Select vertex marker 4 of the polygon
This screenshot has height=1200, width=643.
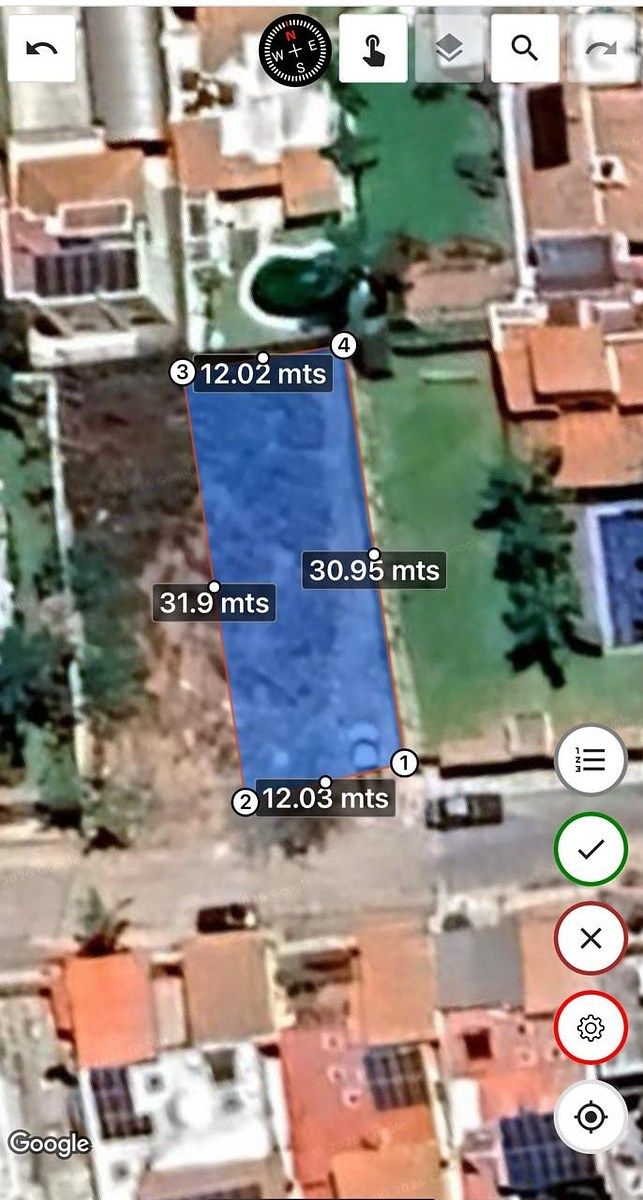(x=343, y=345)
